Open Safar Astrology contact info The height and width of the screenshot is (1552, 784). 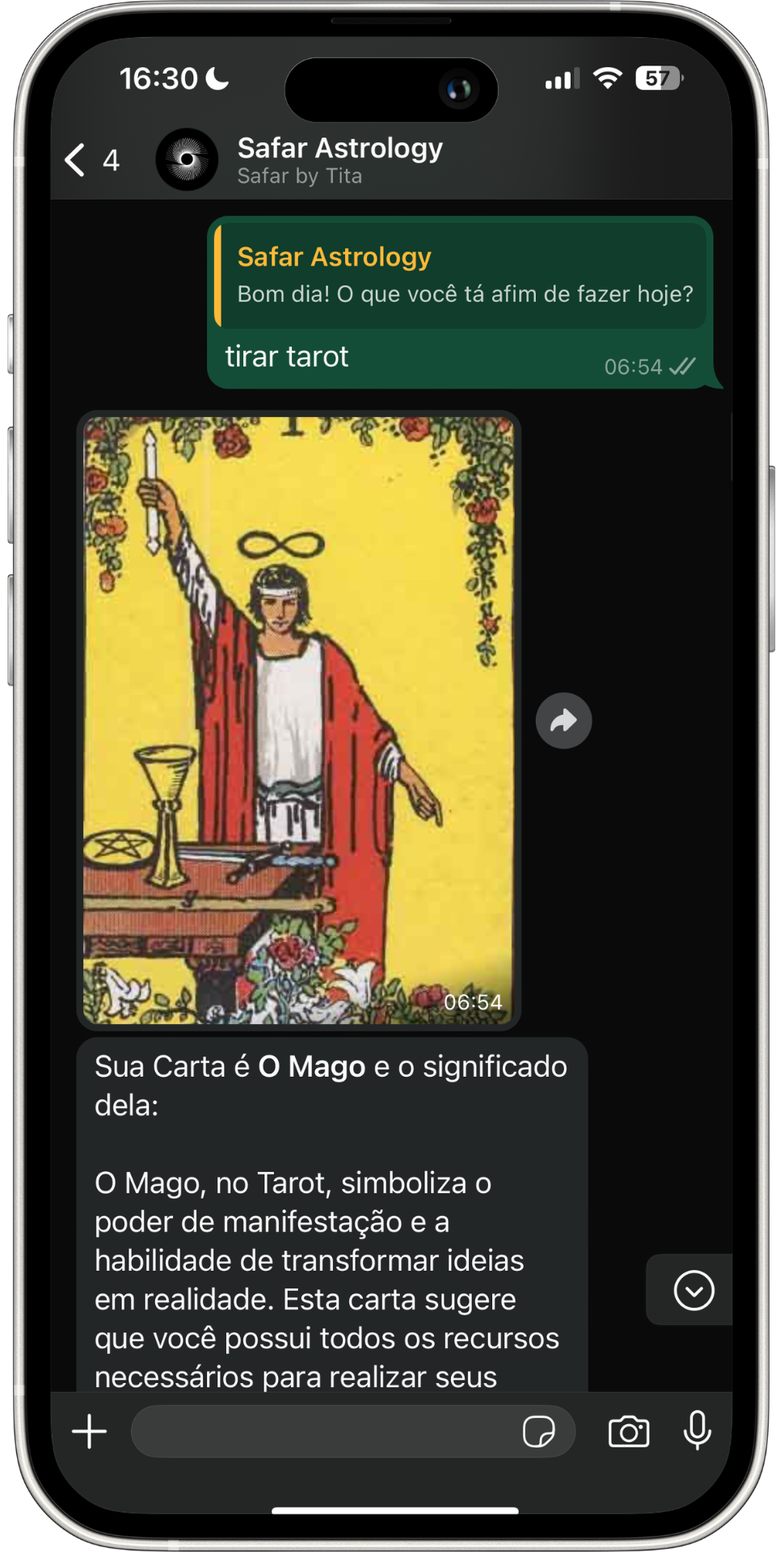[339, 159]
